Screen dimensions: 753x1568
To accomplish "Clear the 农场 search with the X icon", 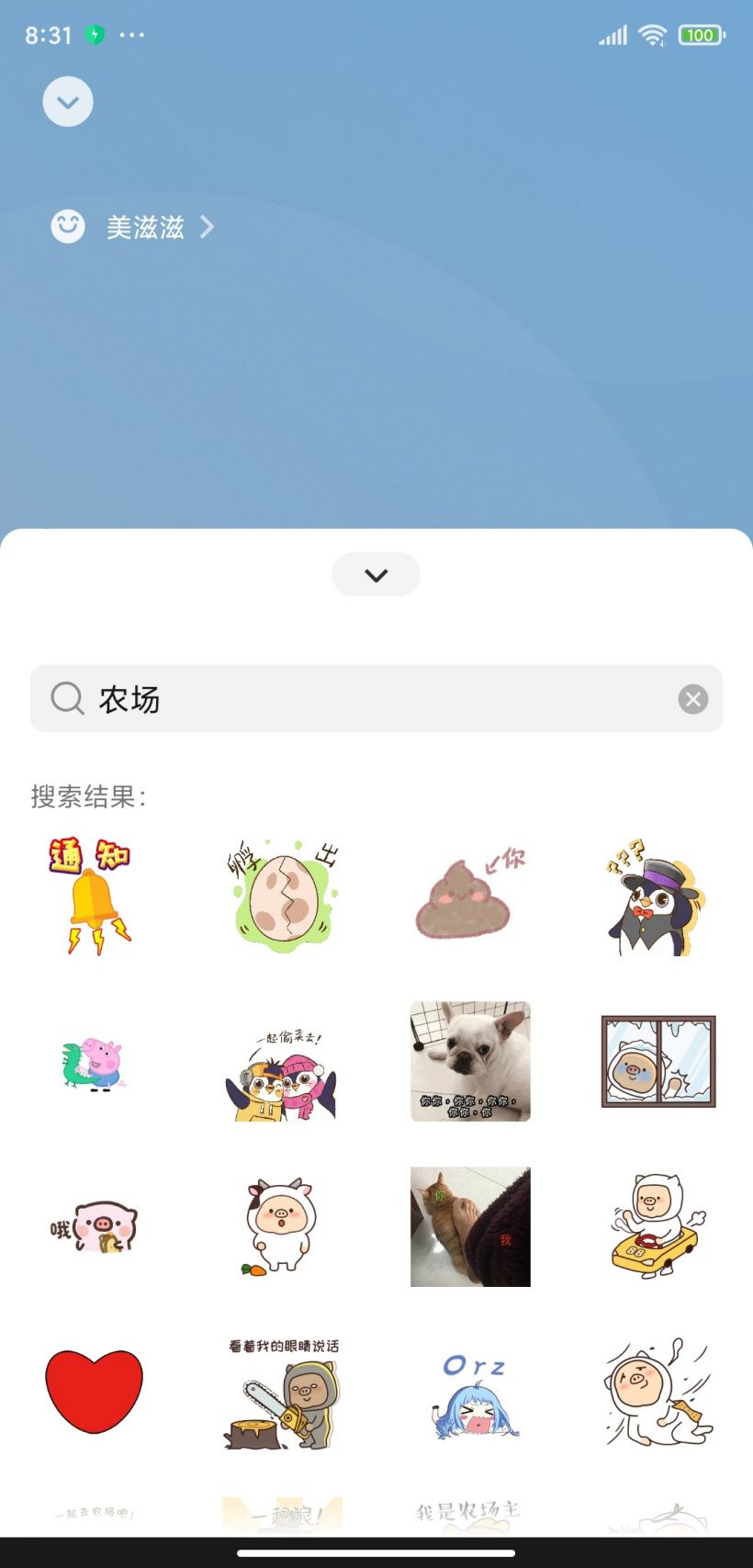I will click(692, 699).
